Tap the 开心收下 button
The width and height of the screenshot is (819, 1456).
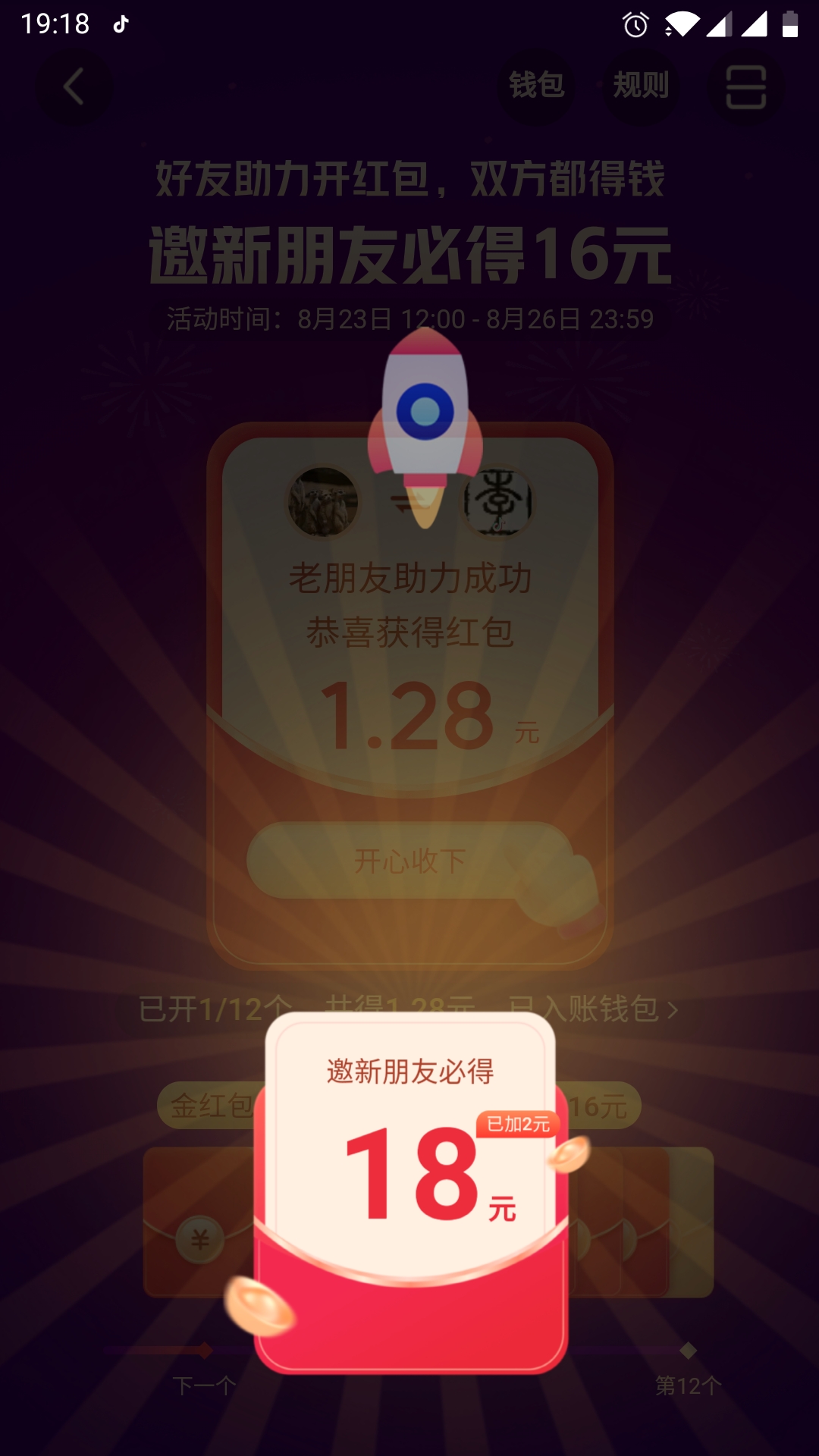409,861
